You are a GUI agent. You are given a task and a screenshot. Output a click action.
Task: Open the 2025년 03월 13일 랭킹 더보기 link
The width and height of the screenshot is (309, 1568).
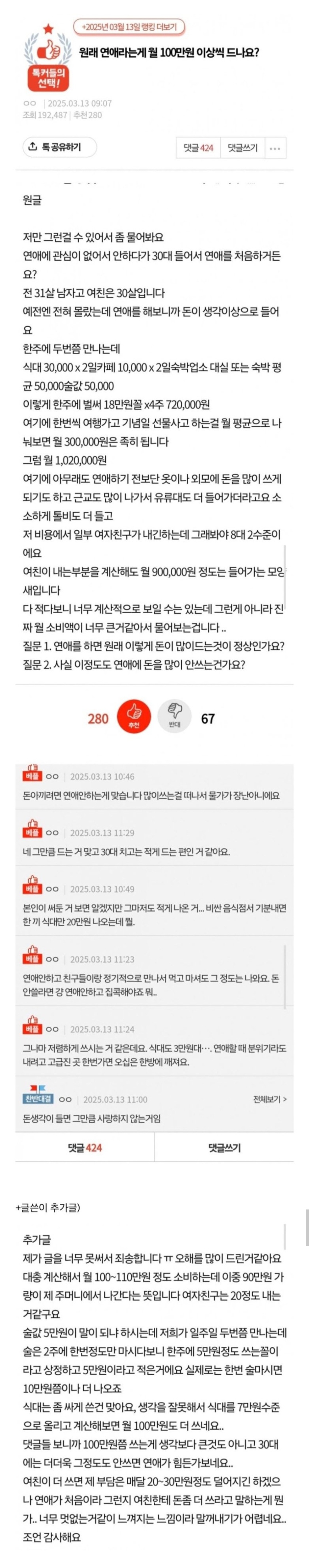(129, 27)
